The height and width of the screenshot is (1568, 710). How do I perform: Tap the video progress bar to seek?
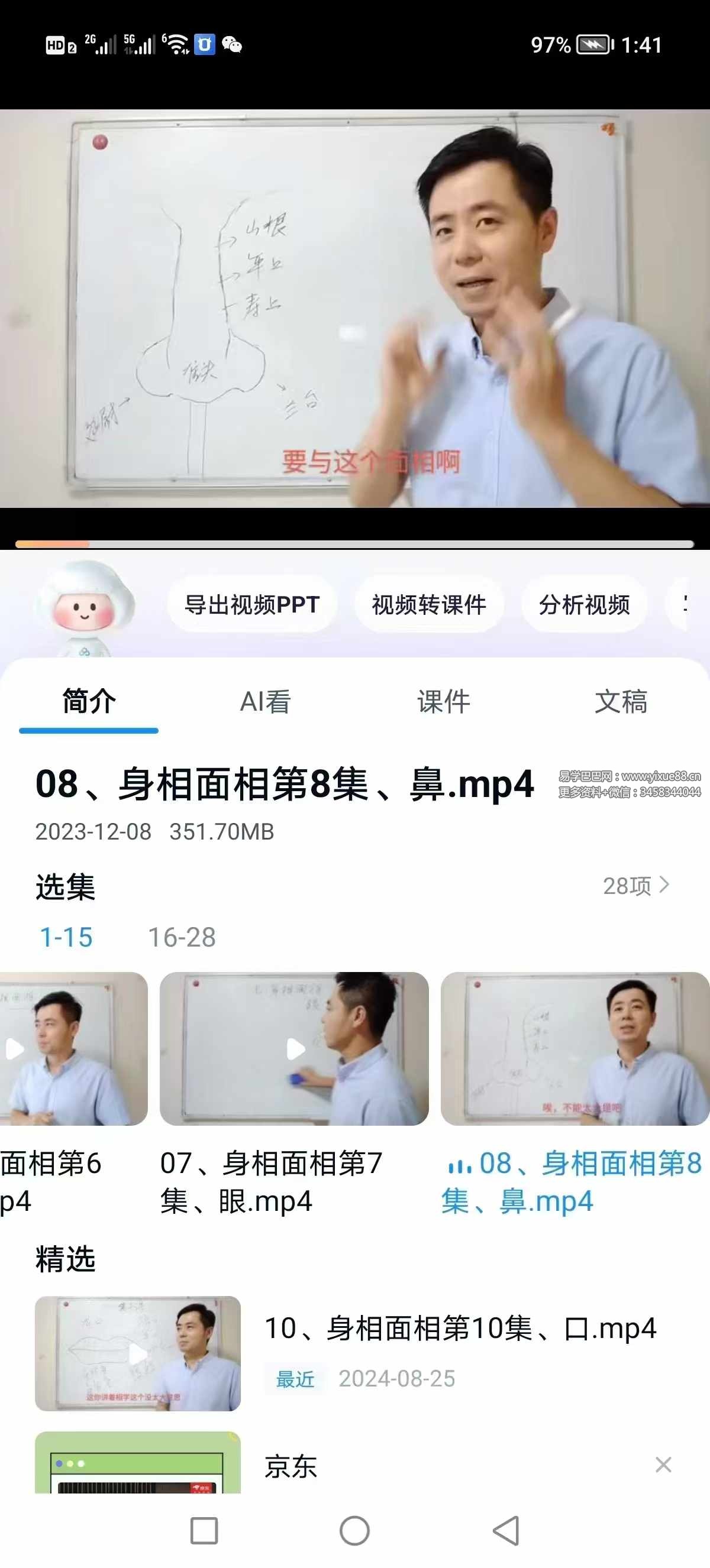[x=355, y=543]
